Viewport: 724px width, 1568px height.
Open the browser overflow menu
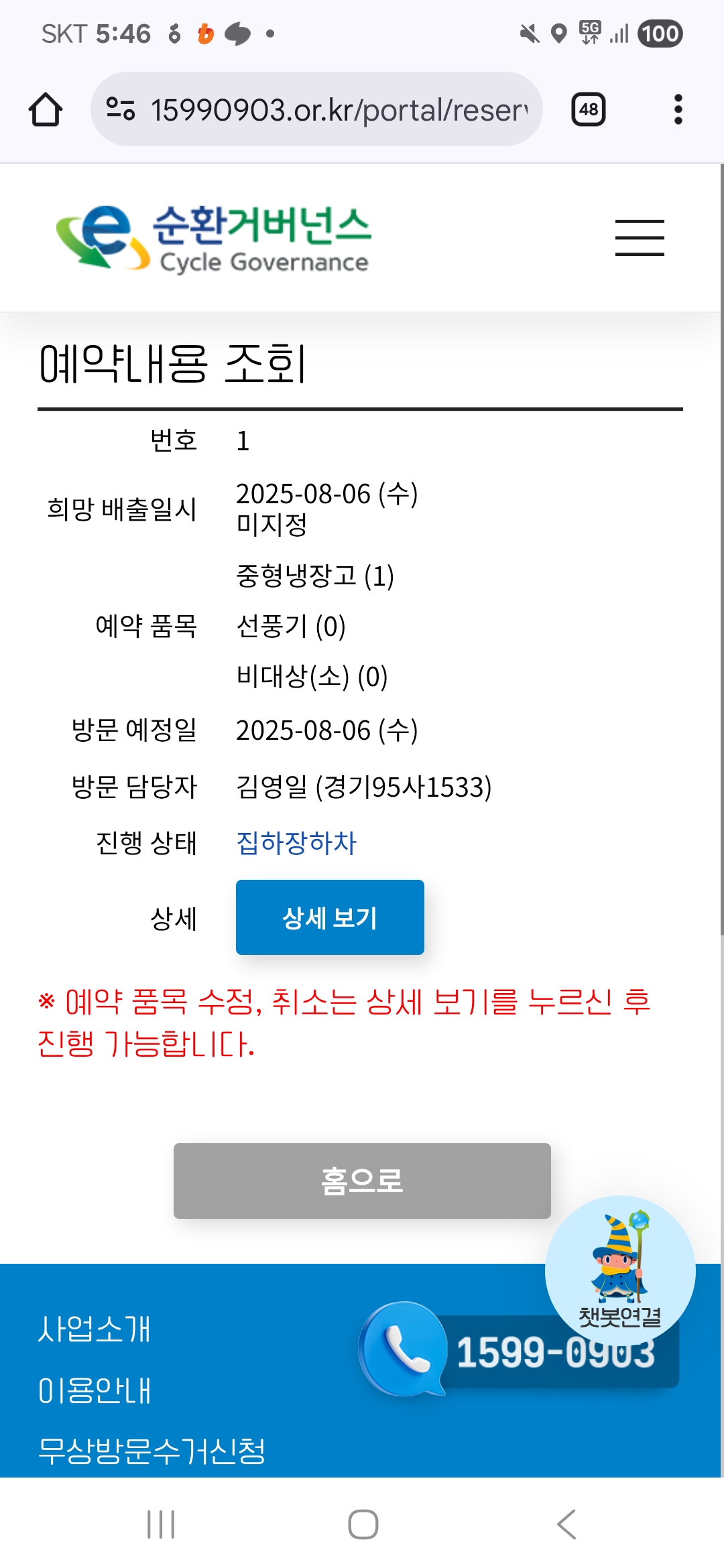(678, 109)
